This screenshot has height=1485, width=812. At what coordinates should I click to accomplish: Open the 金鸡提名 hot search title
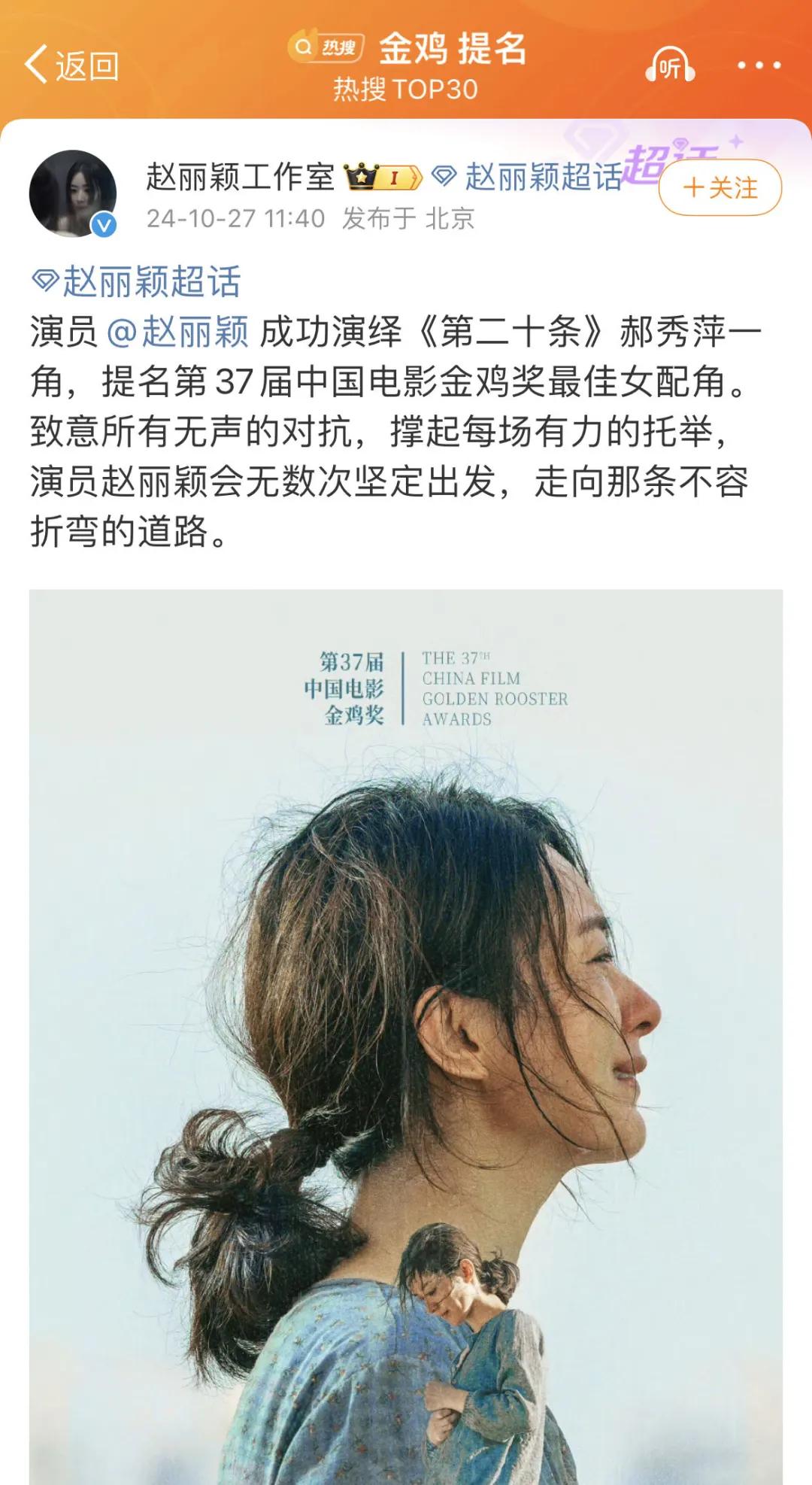point(451,50)
